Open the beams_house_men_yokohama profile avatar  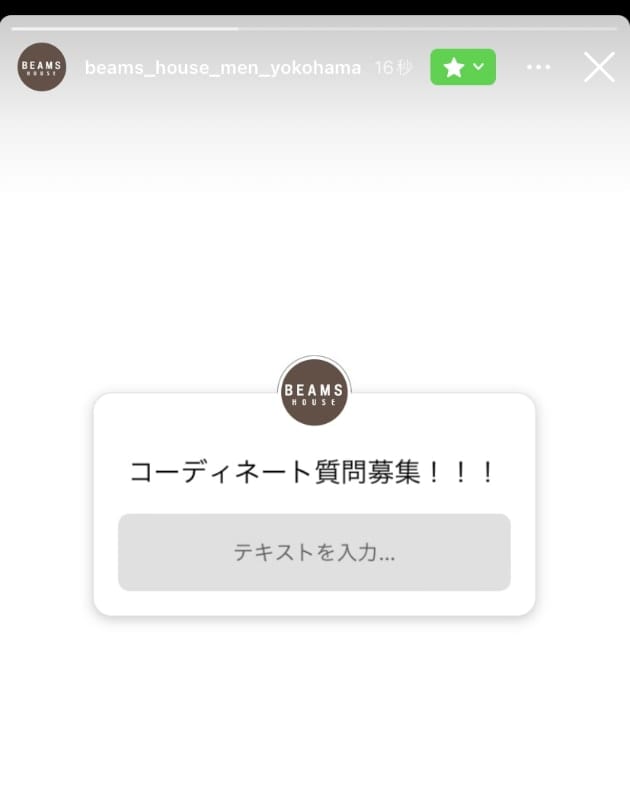pyautogui.click(x=42, y=67)
